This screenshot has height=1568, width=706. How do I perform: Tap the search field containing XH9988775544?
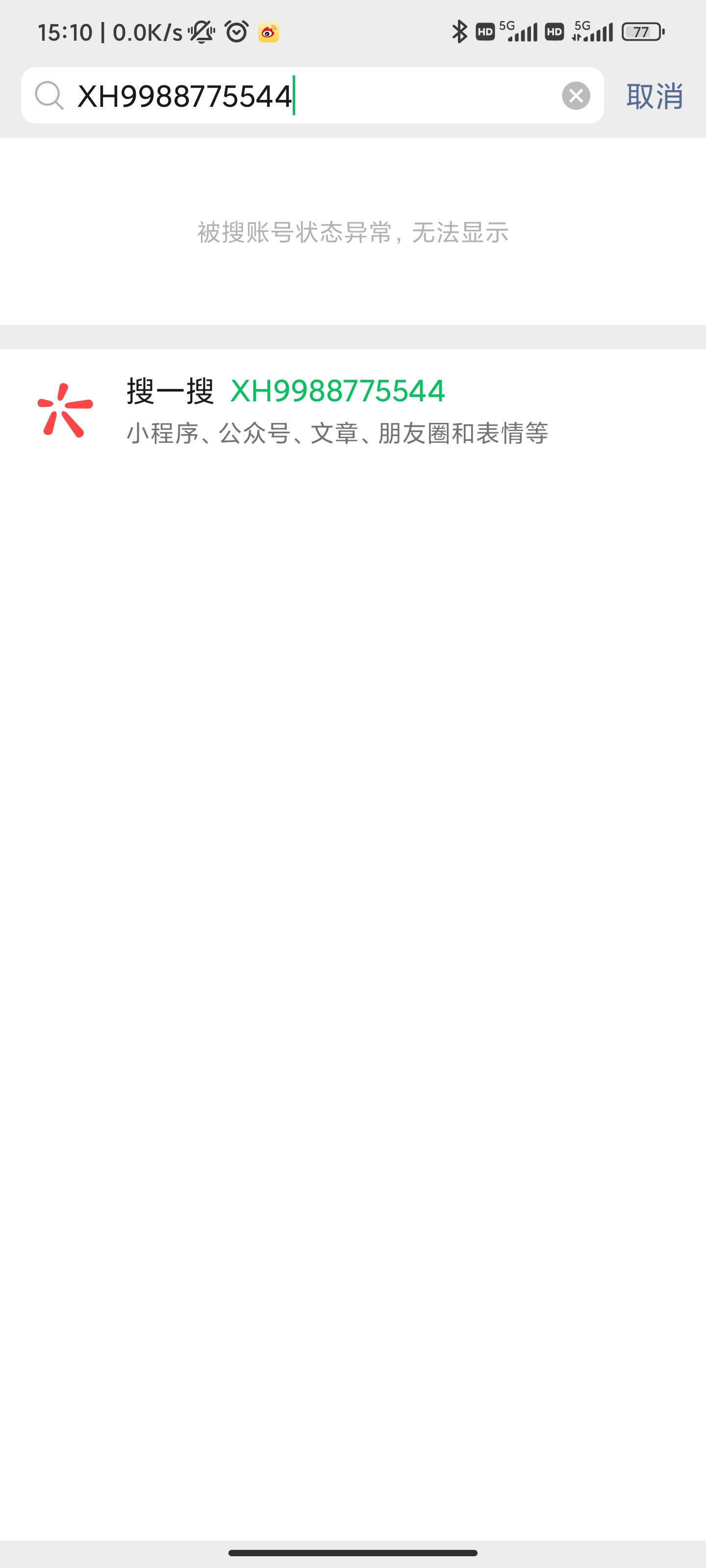304,96
